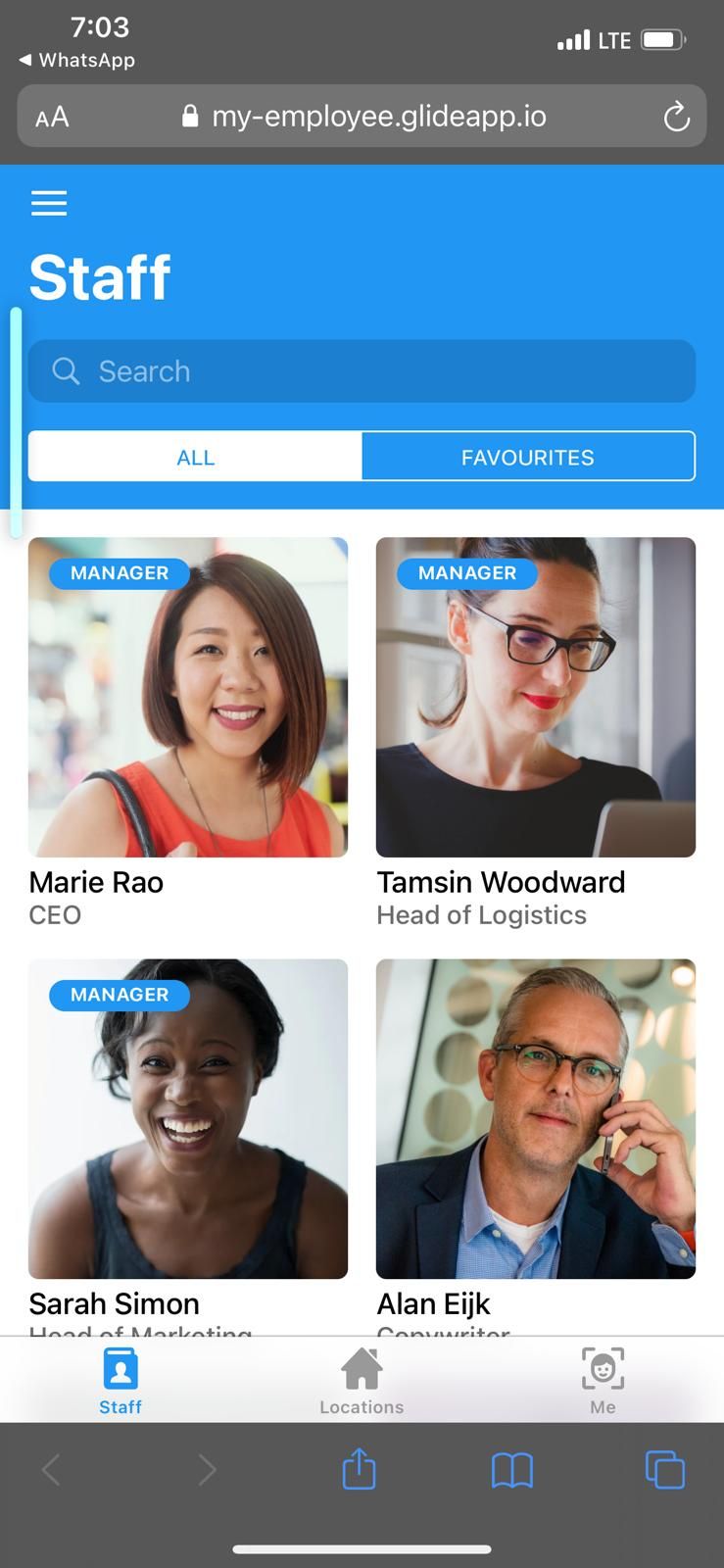Viewport: 724px width, 1568px height.
Task: View Alan Eijk's profile card
Action: click(x=536, y=1119)
